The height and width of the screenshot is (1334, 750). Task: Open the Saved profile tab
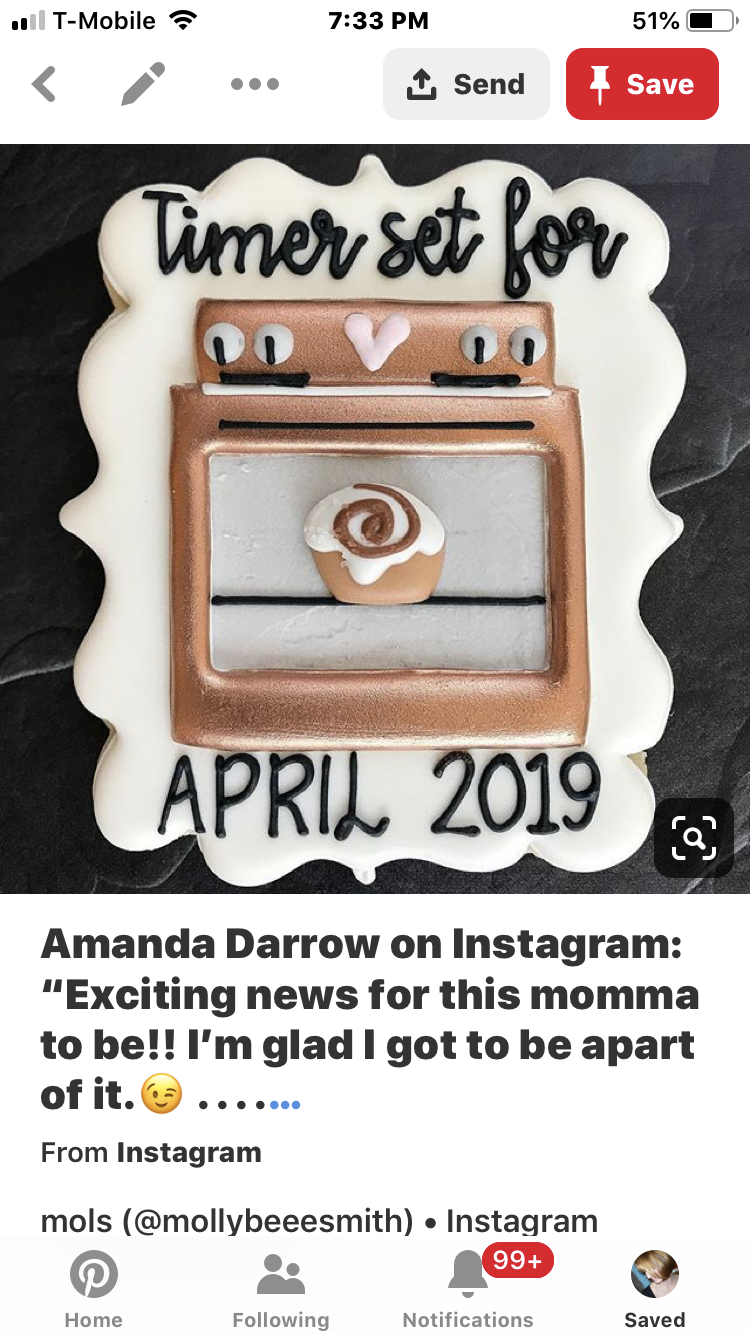(x=654, y=1290)
